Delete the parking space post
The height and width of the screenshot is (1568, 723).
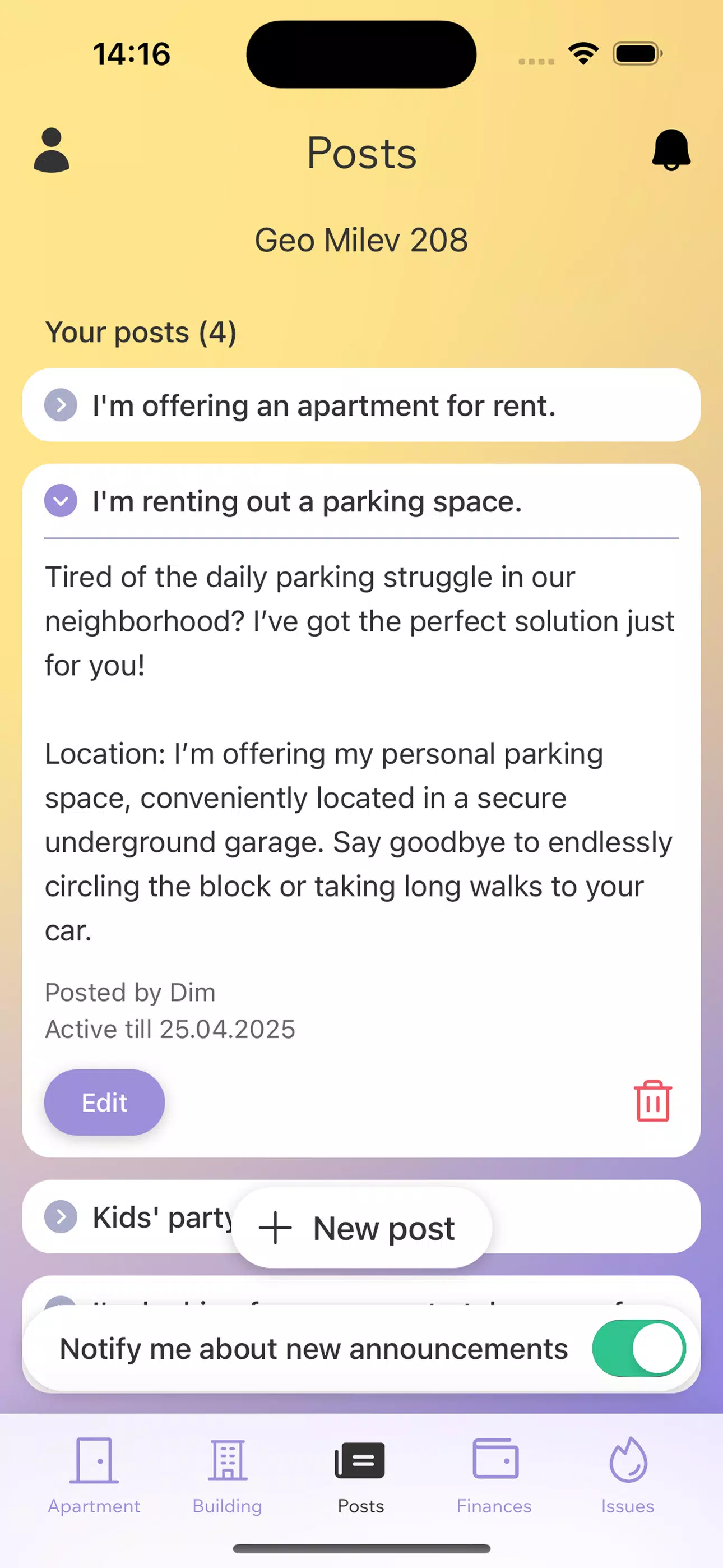[x=653, y=1101]
